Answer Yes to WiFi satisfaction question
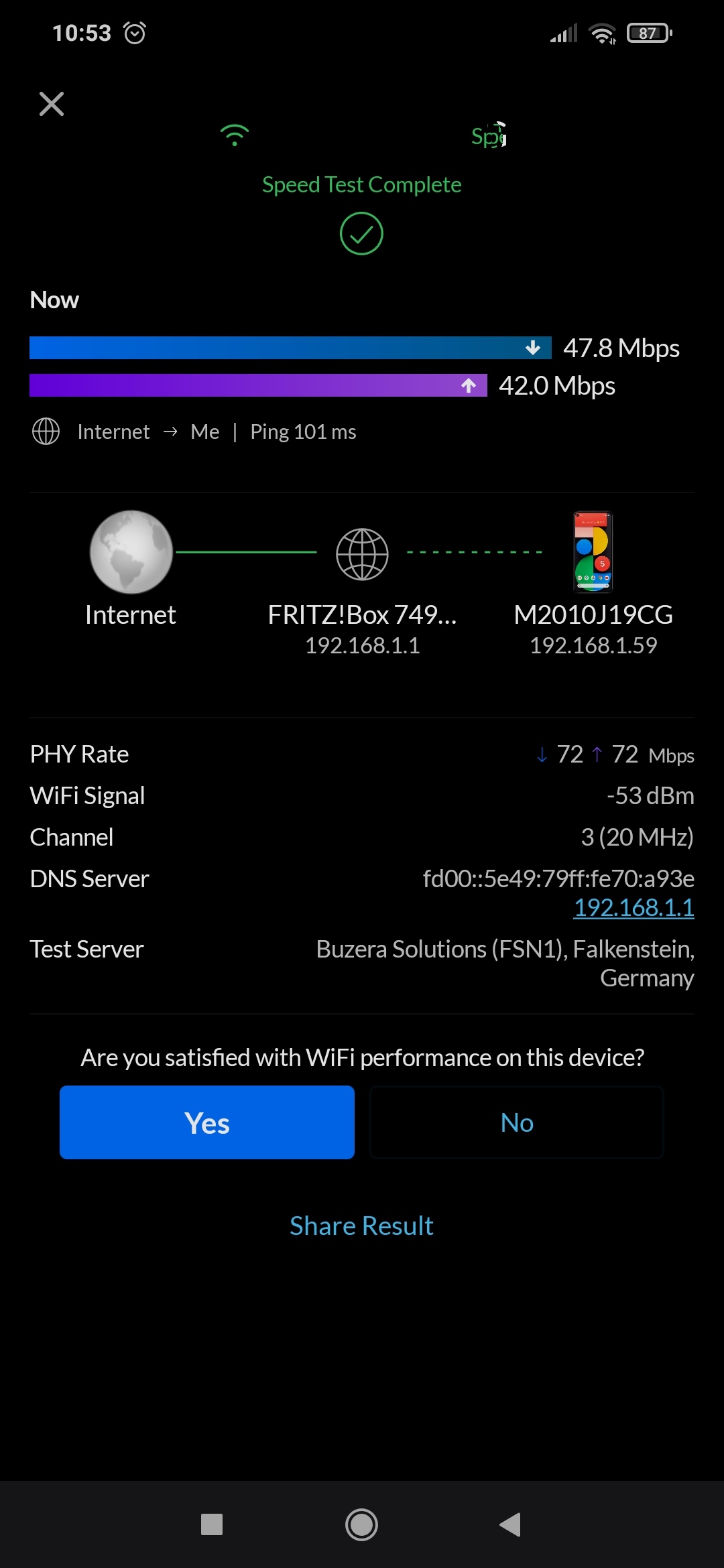Image resolution: width=724 pixels, height=1568 pixels. click(207, 1122)
